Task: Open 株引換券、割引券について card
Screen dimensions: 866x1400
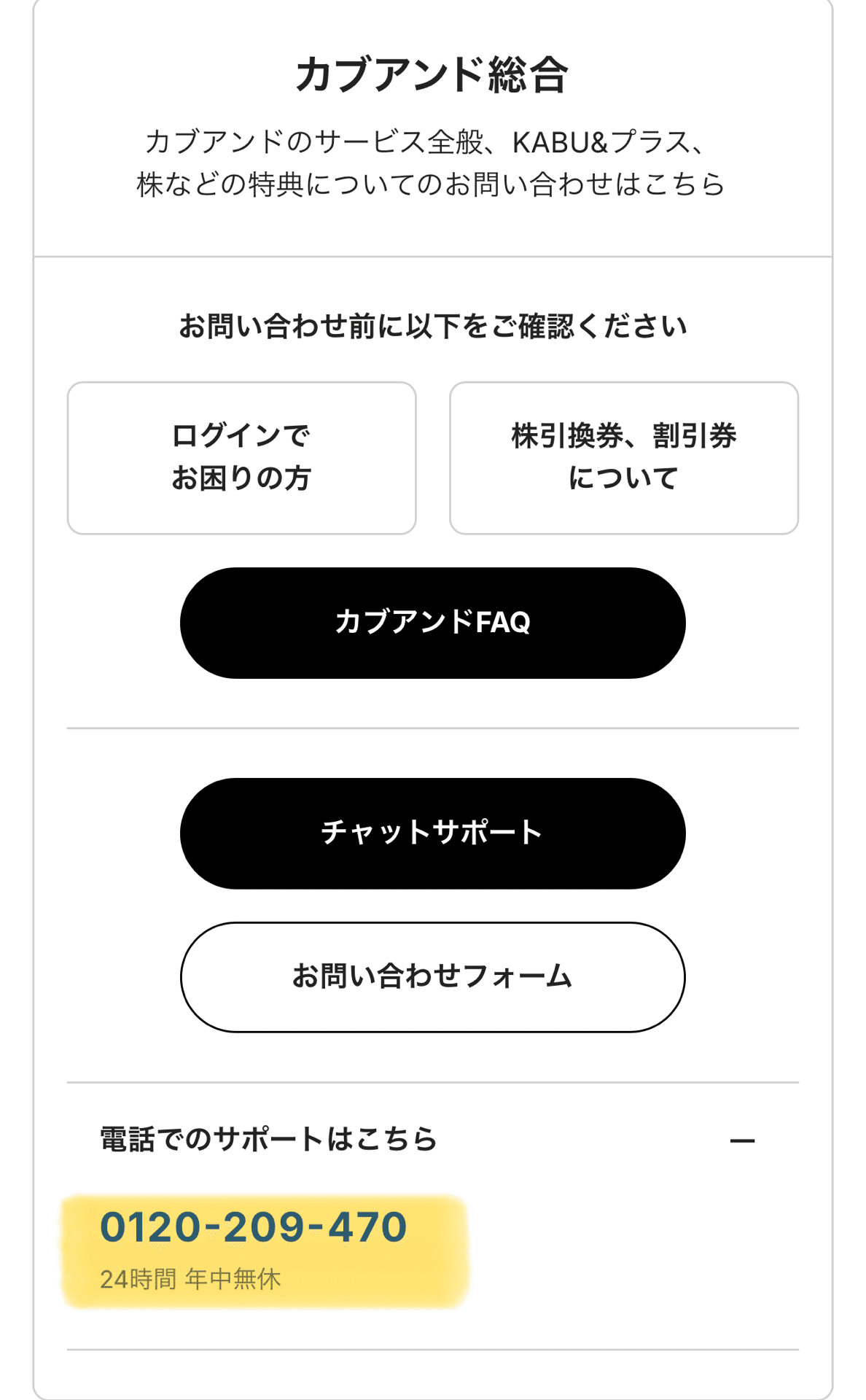Action: [624, 458]
